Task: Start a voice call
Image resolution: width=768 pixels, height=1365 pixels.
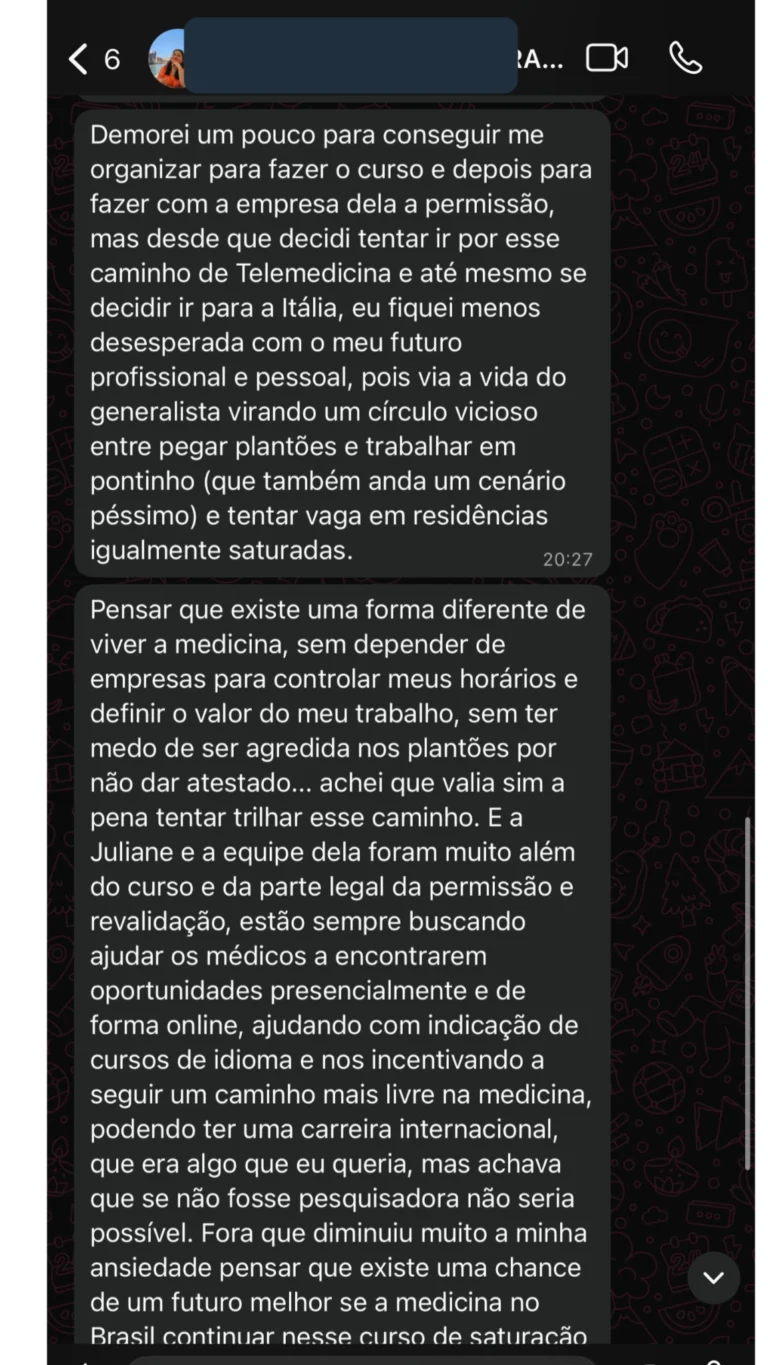Action: click(685, 59)
